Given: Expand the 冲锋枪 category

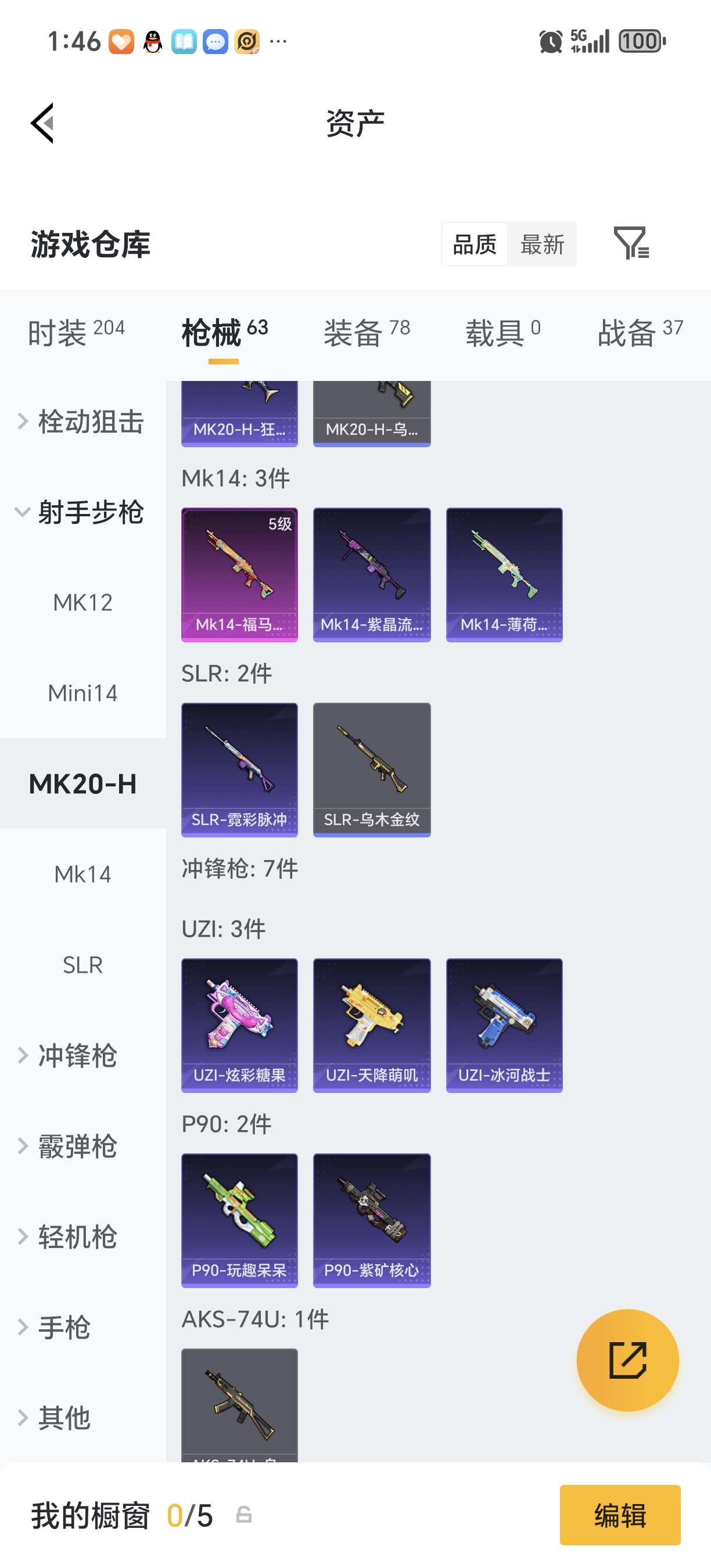Looking at the screenshot, I should (x=77, y=1055).
